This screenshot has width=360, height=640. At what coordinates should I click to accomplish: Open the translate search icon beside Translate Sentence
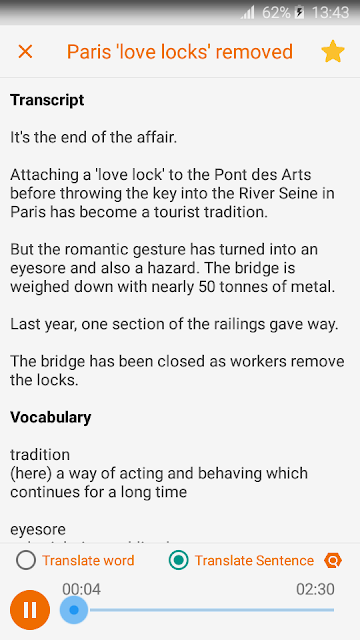point(333,560)
